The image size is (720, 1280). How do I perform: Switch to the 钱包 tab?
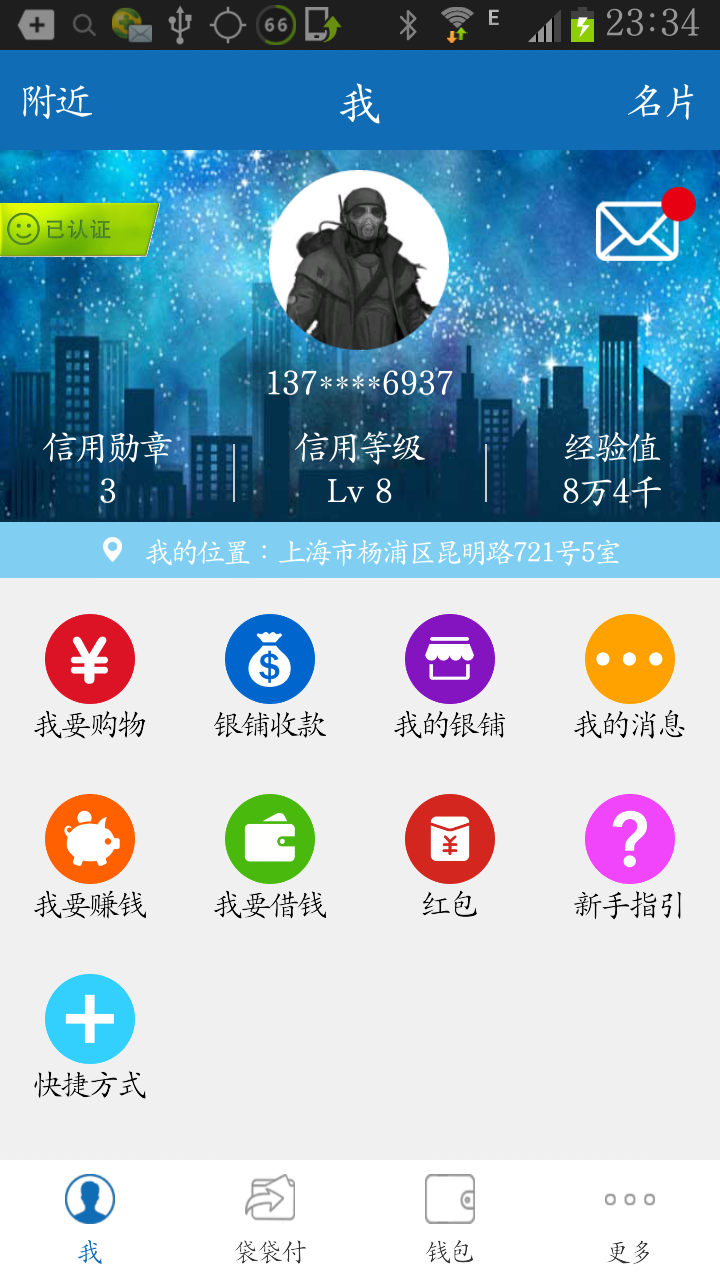[x=450, y=1218]
